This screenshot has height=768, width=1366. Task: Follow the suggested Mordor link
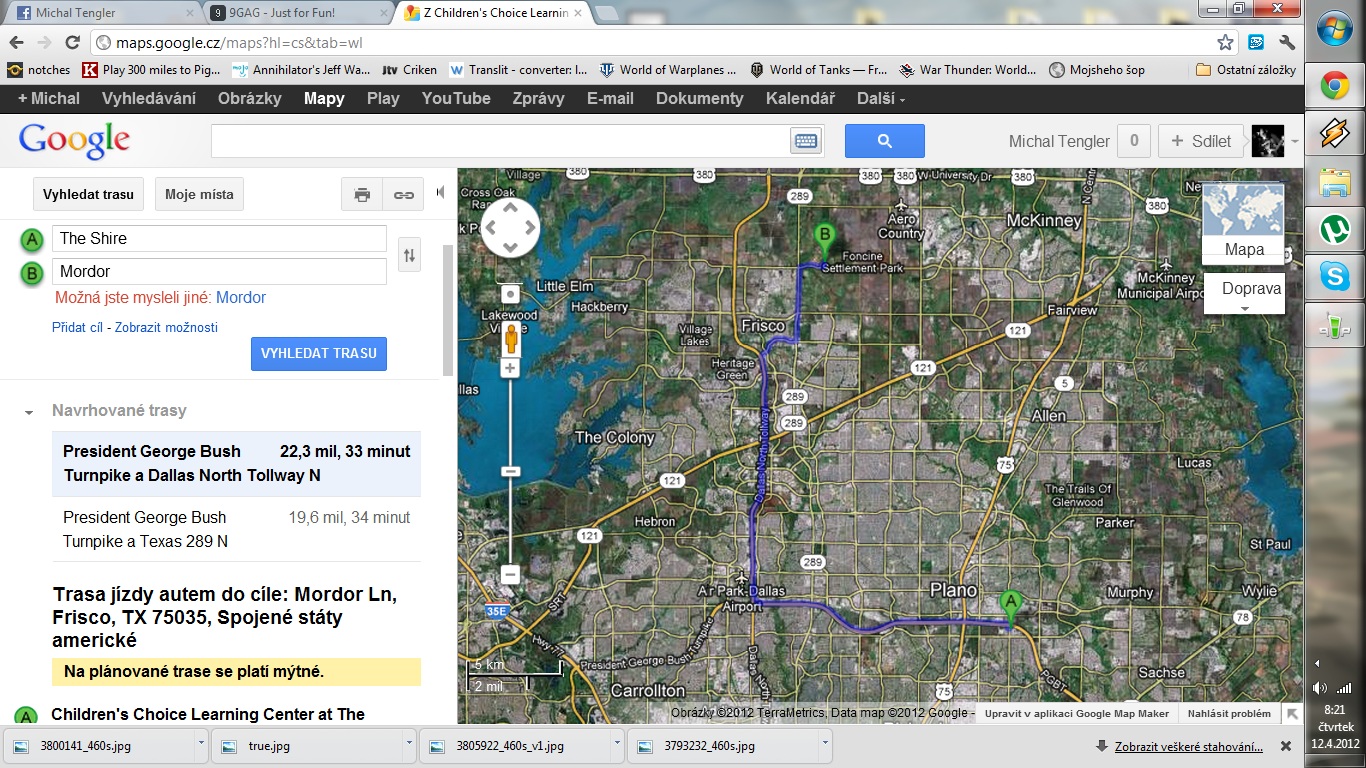(241, 297)
